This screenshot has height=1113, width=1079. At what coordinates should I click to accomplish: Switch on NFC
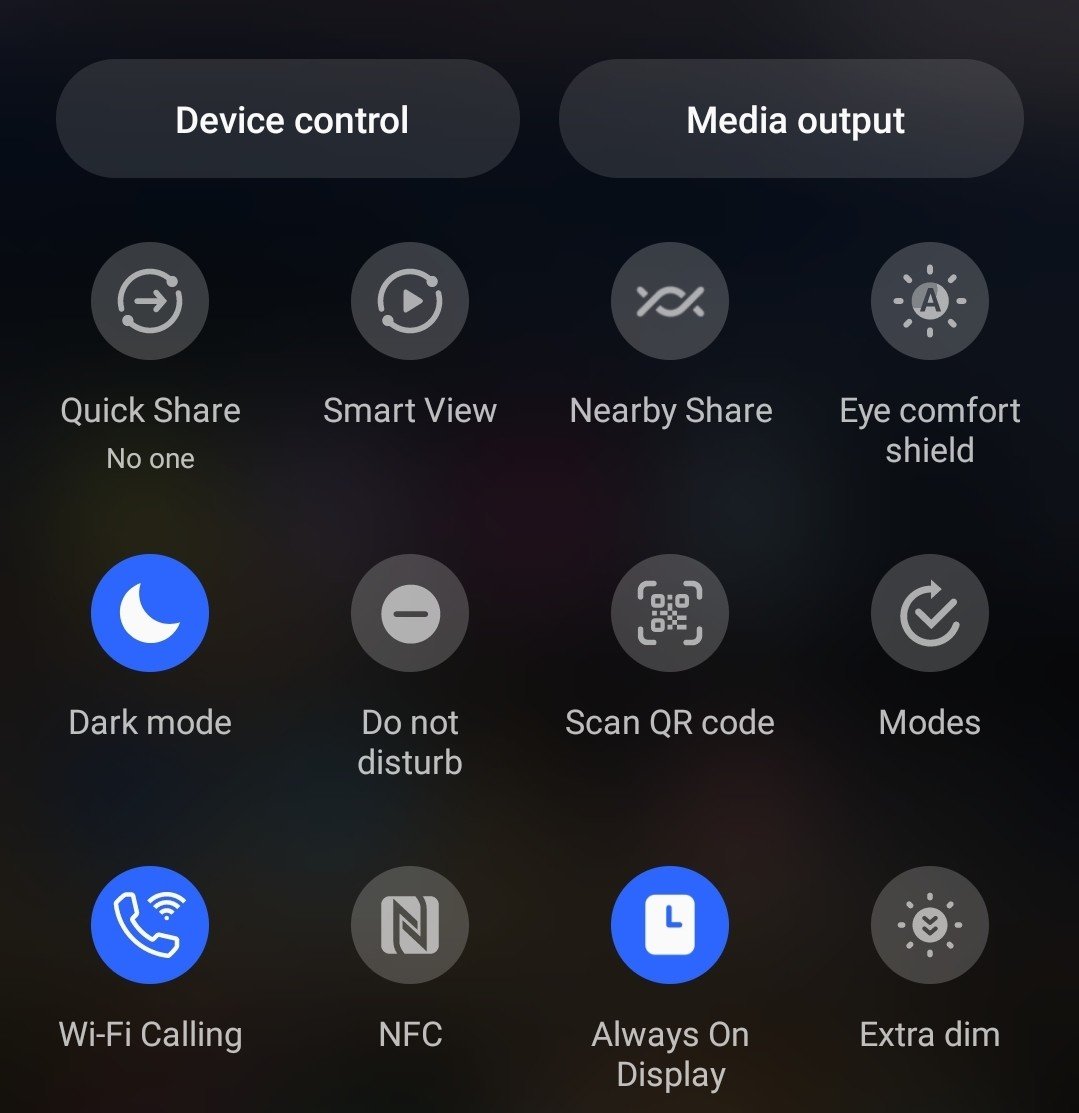pyautogui.click(x=410, y=924)
